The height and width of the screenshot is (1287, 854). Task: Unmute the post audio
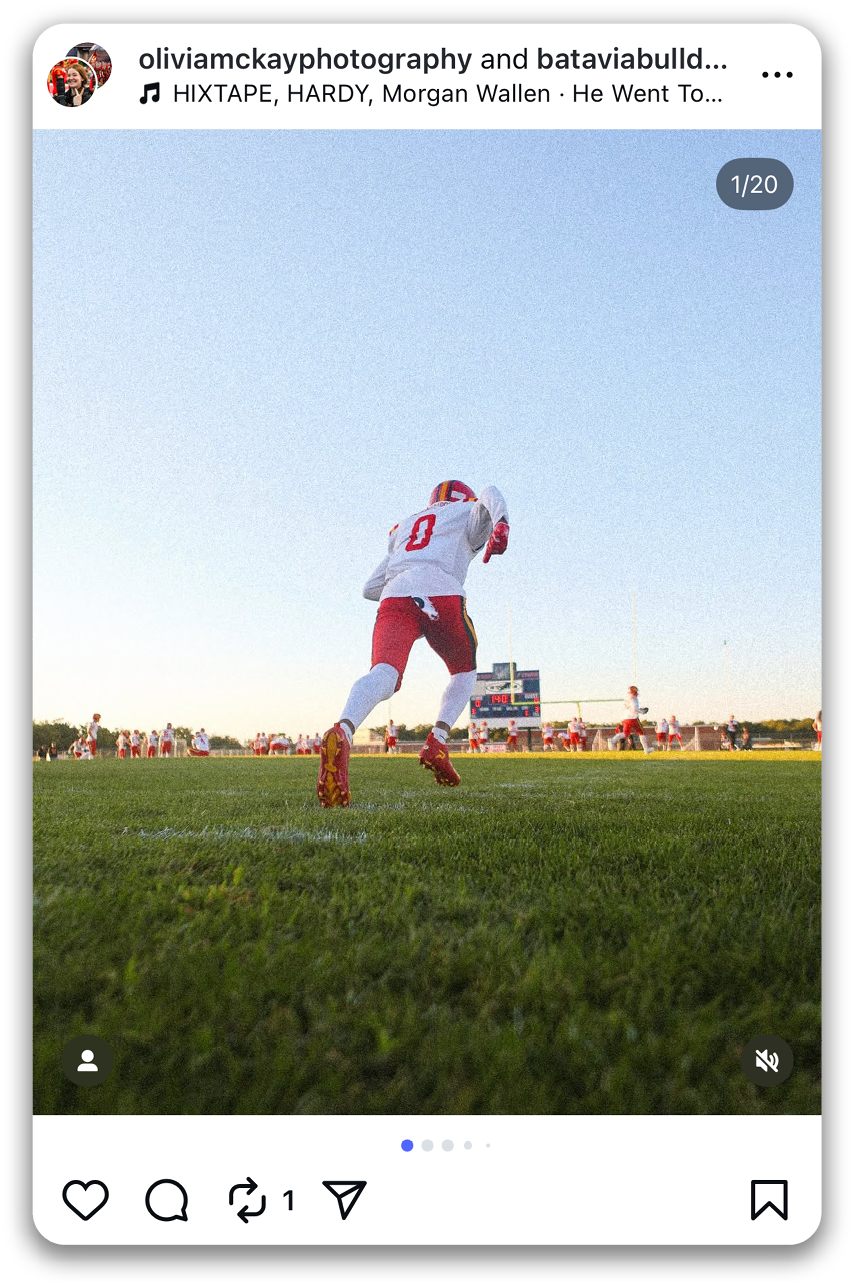click(x=767, y=1061)
